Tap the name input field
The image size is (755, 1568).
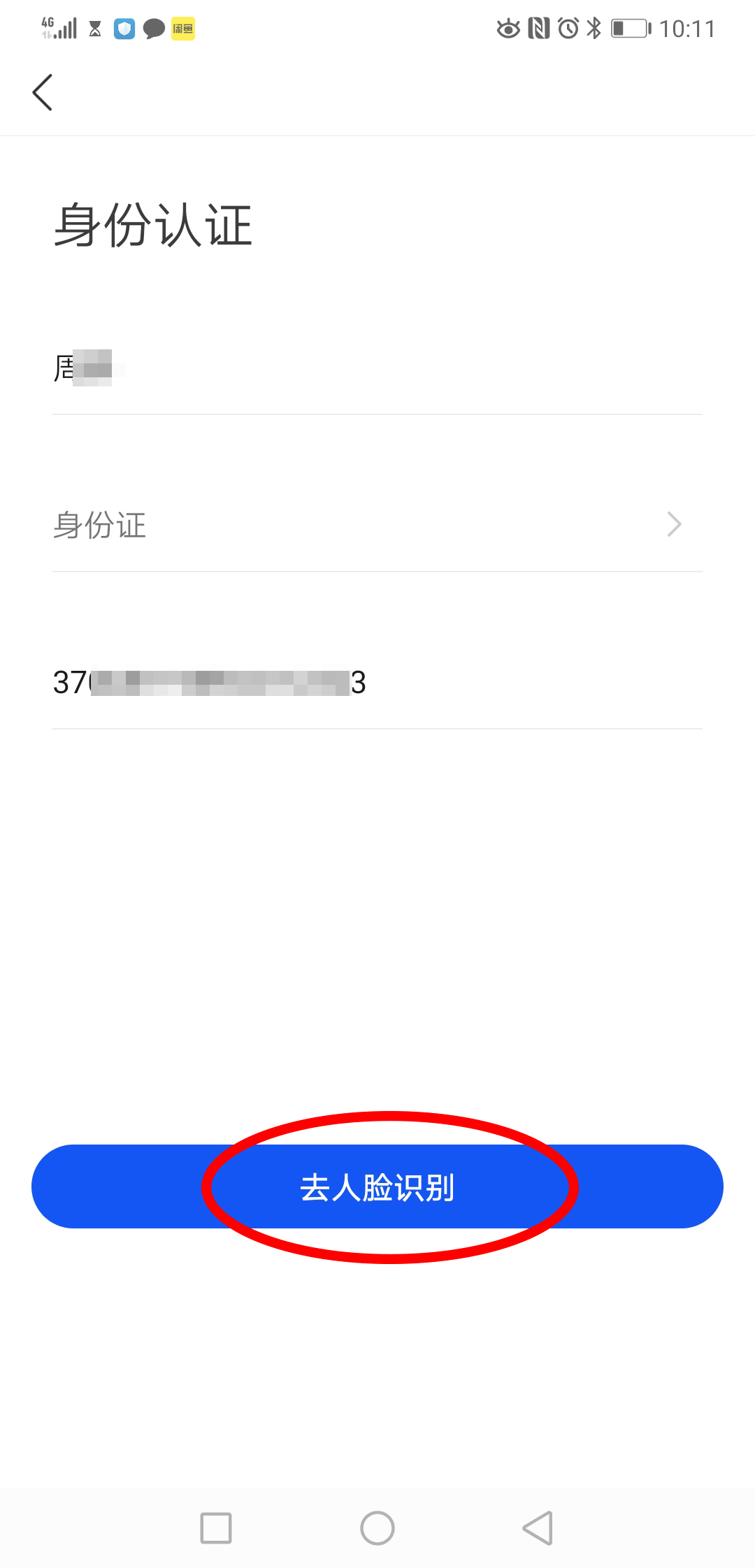(377, 368)
